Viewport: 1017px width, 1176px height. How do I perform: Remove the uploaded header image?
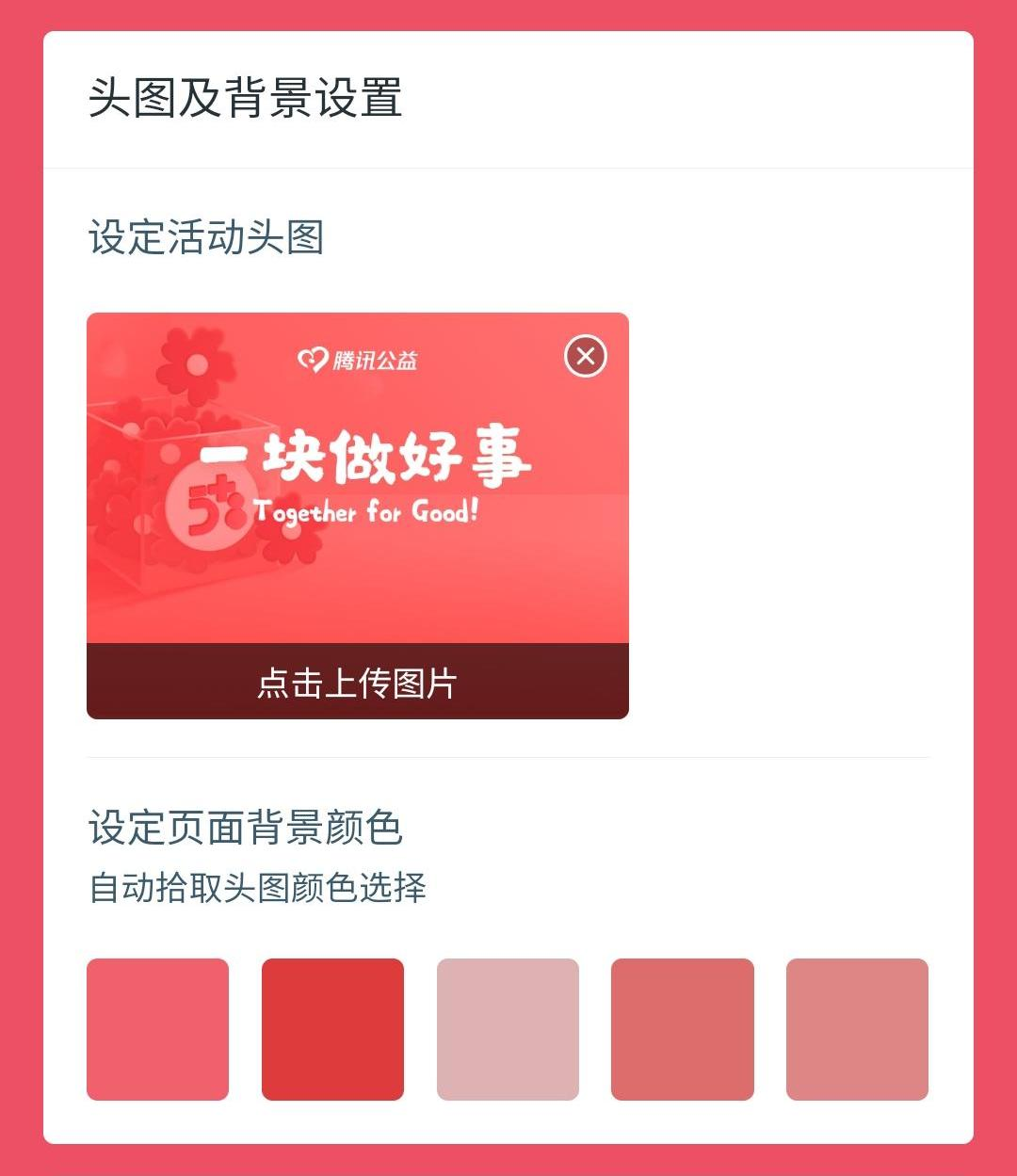pyautogui.click(x=586, y=357)
